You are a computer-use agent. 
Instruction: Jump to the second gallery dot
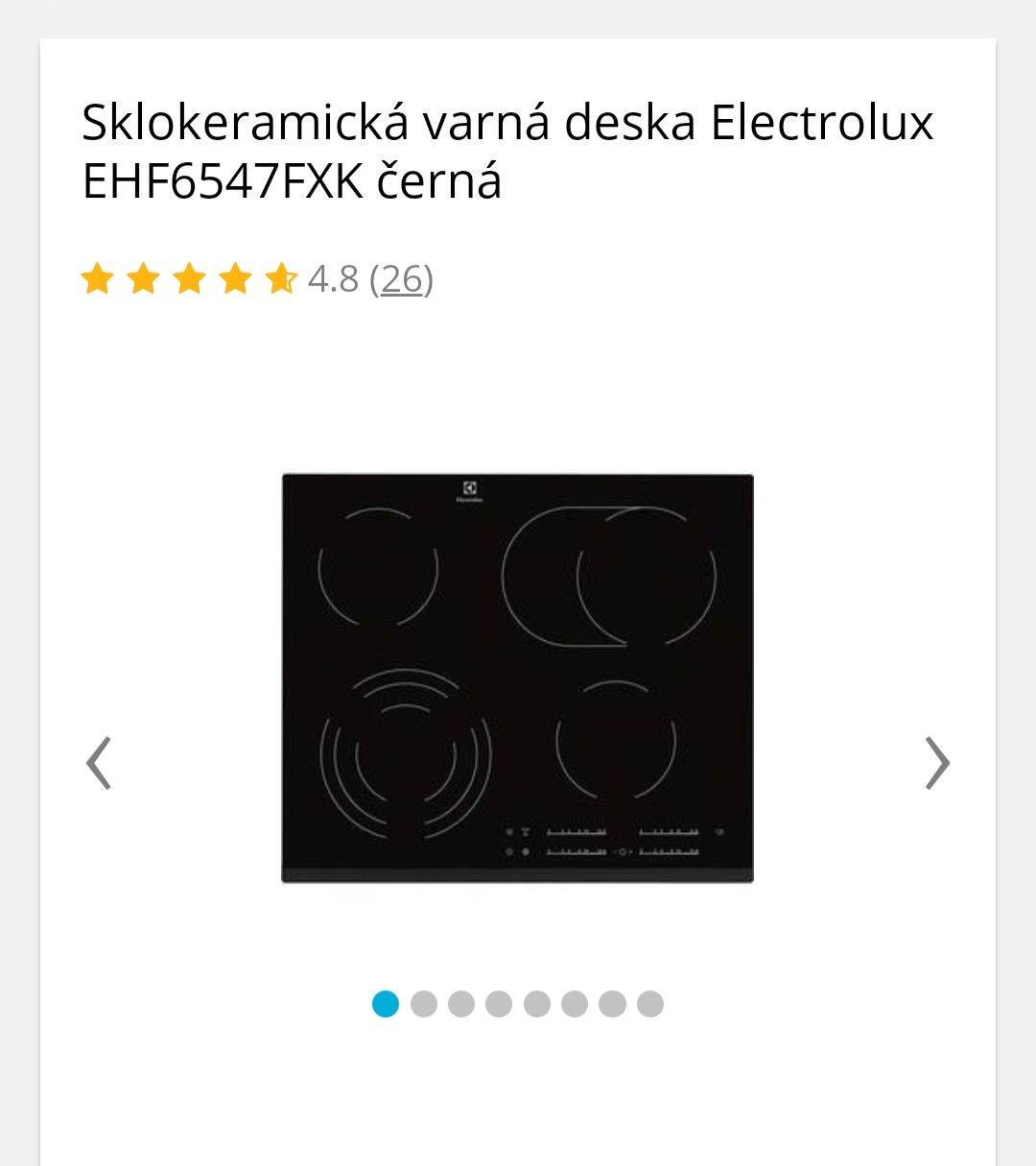coord(423,1004)
